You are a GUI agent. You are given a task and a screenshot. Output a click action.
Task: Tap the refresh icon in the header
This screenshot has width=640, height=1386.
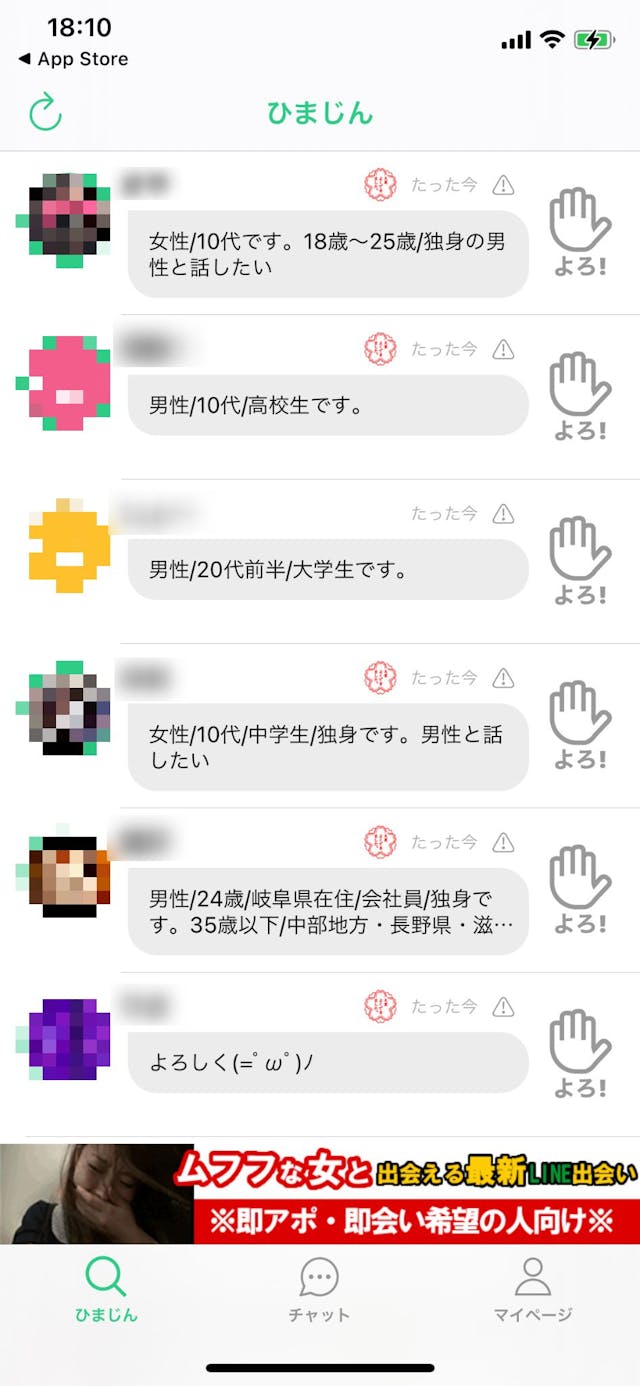point(45,112)
